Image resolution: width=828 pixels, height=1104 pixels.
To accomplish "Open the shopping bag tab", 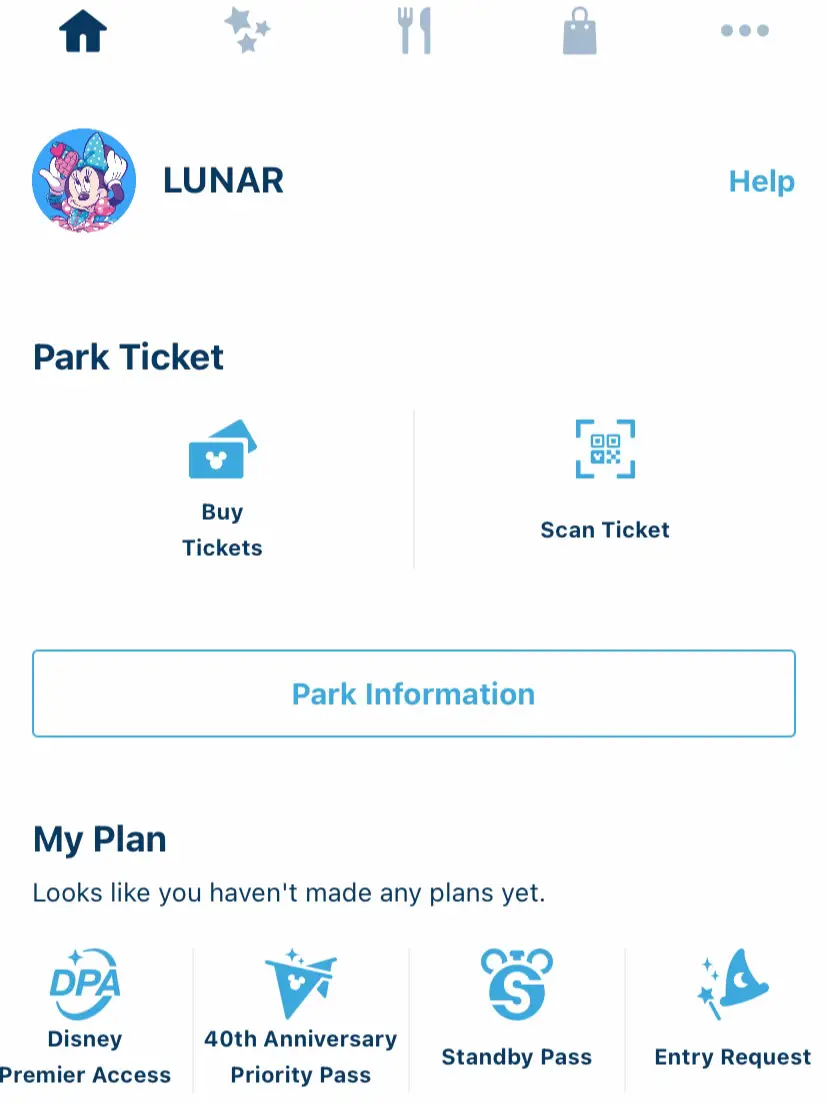I will point(579,31).
